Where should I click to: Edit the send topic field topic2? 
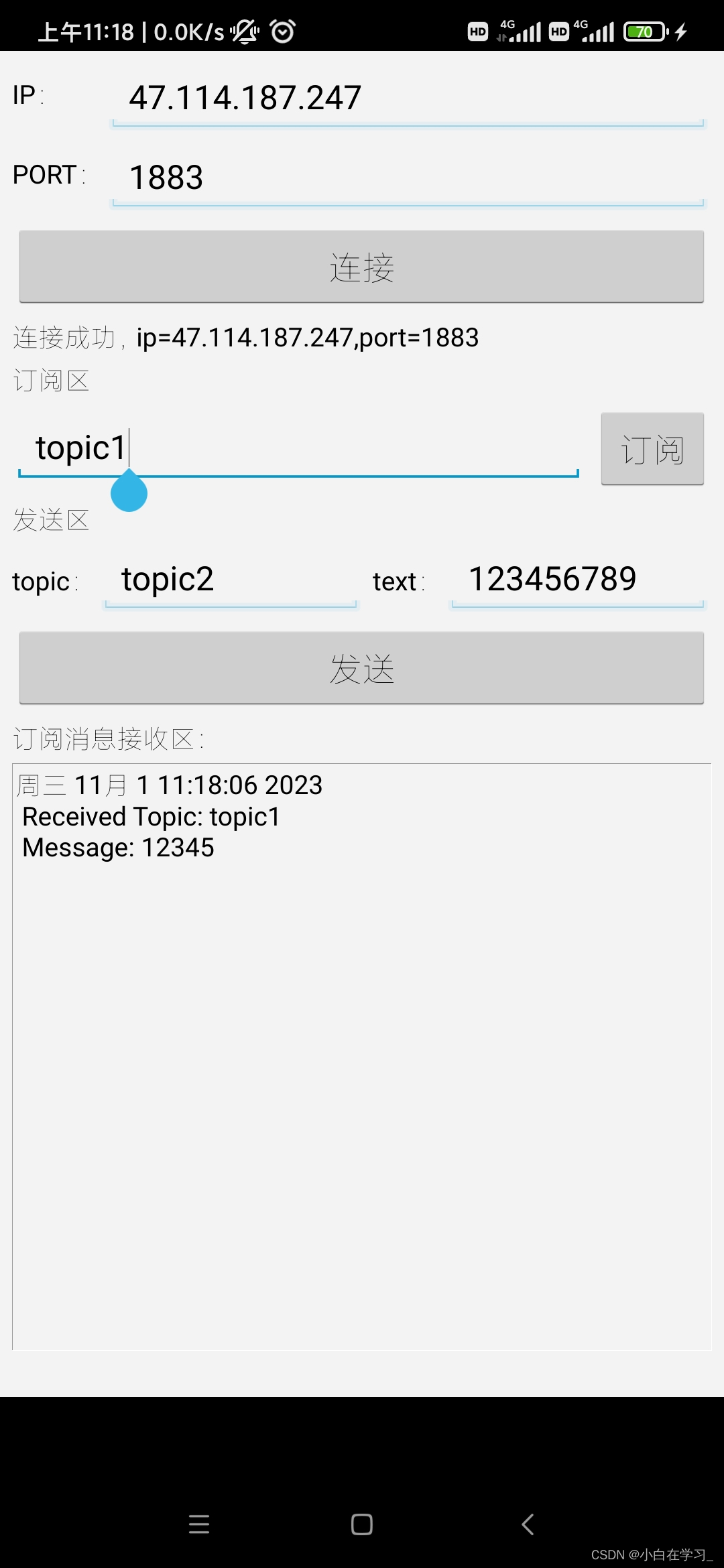coord(231,580)
